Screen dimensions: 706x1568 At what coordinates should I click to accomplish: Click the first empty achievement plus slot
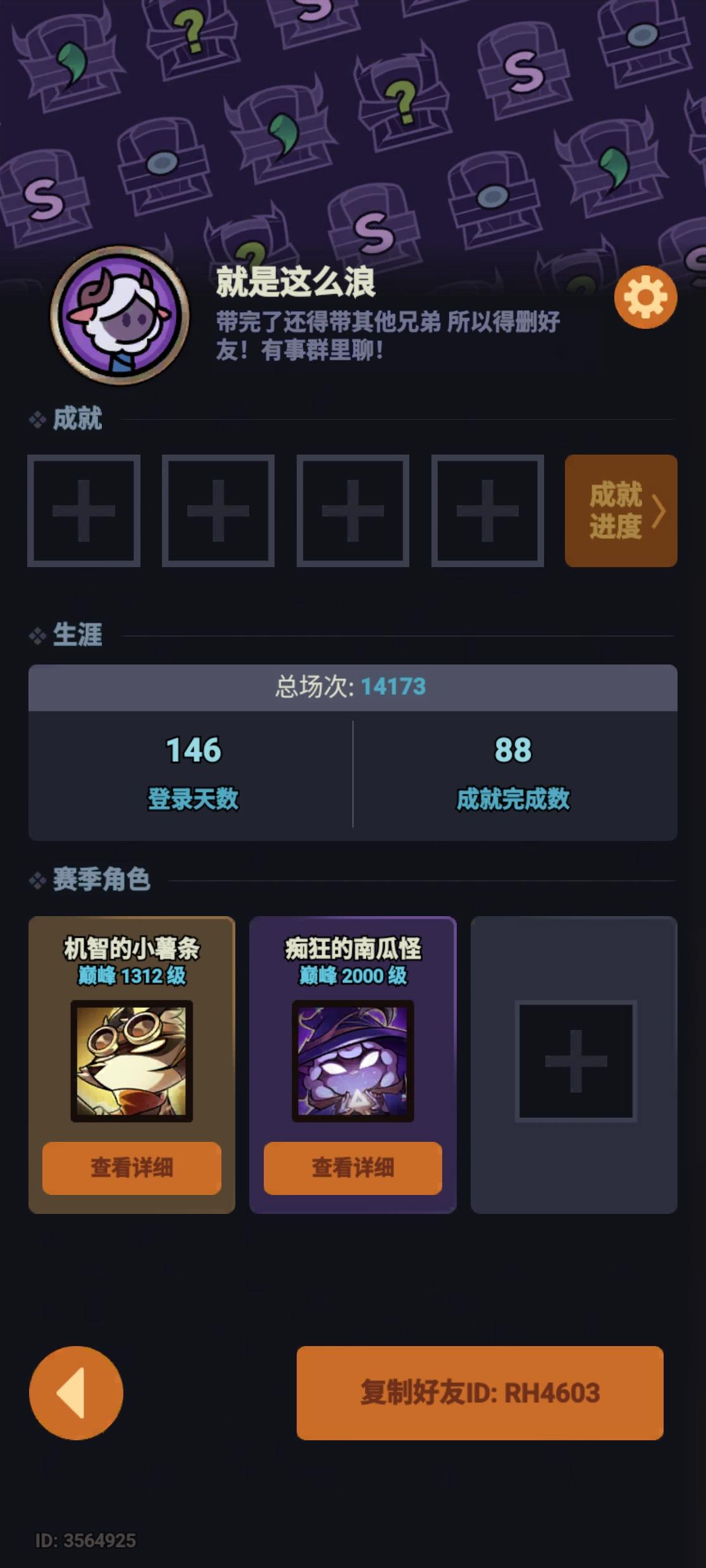pyautogui.click(x=84, y=511)
